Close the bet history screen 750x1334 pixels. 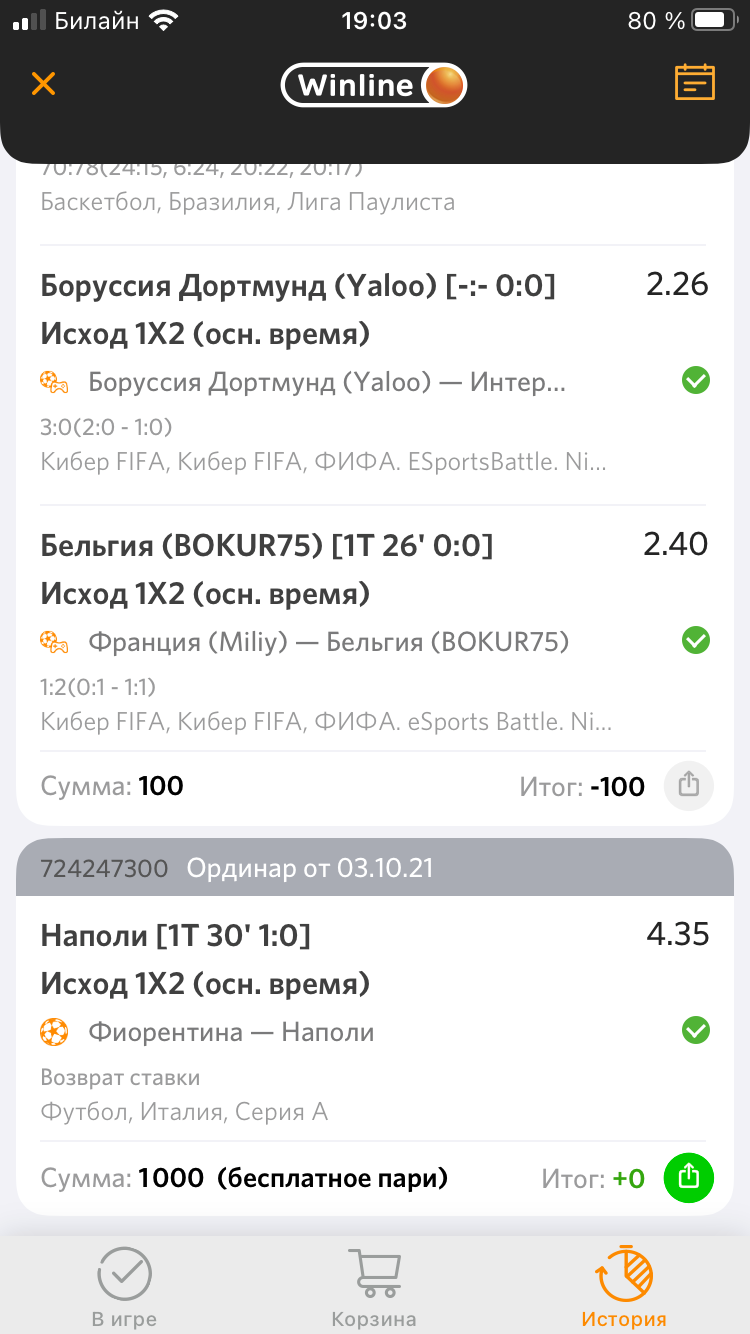(43, 83)
